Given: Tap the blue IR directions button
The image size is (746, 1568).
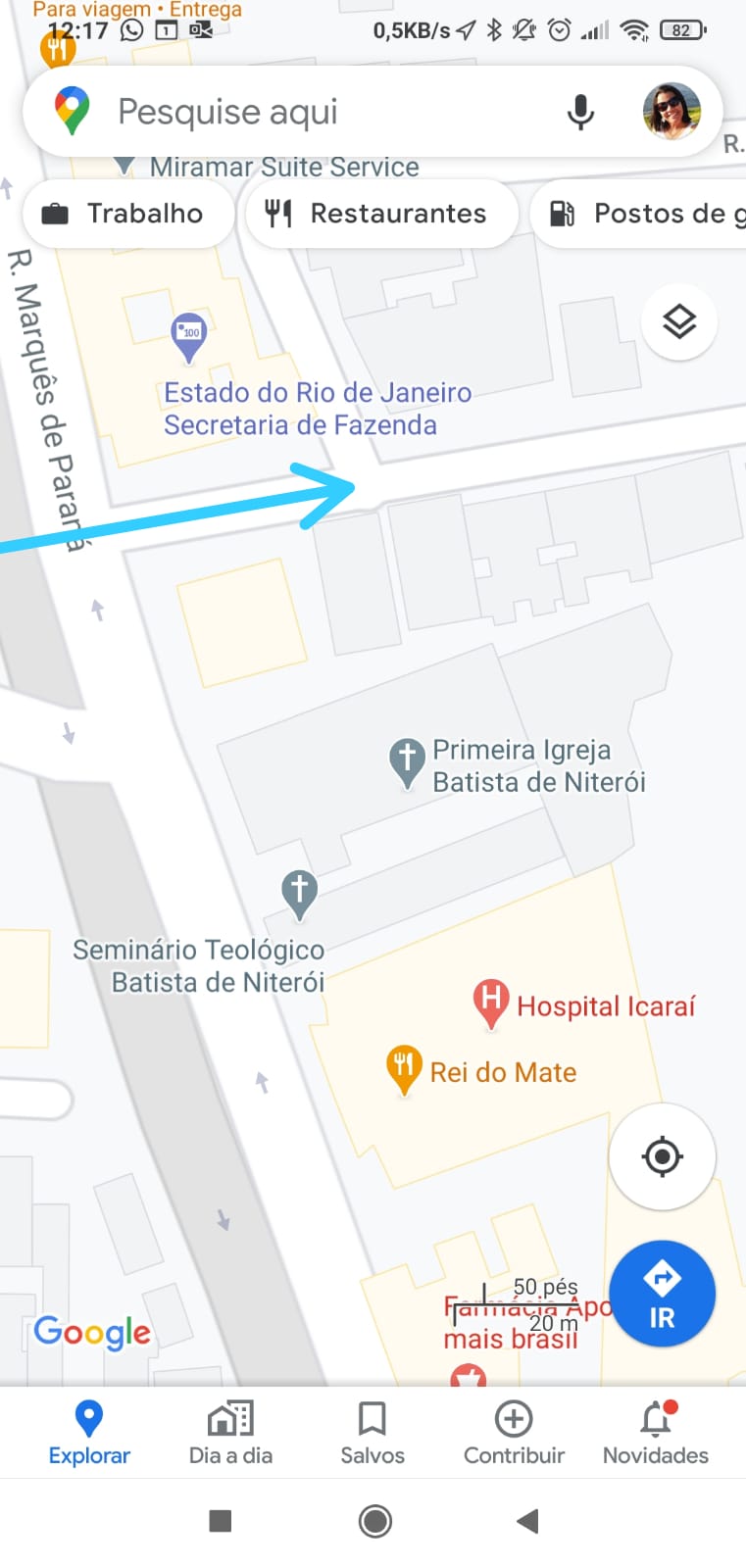Looking at the screenshot, I should [x=662, y=1294].
